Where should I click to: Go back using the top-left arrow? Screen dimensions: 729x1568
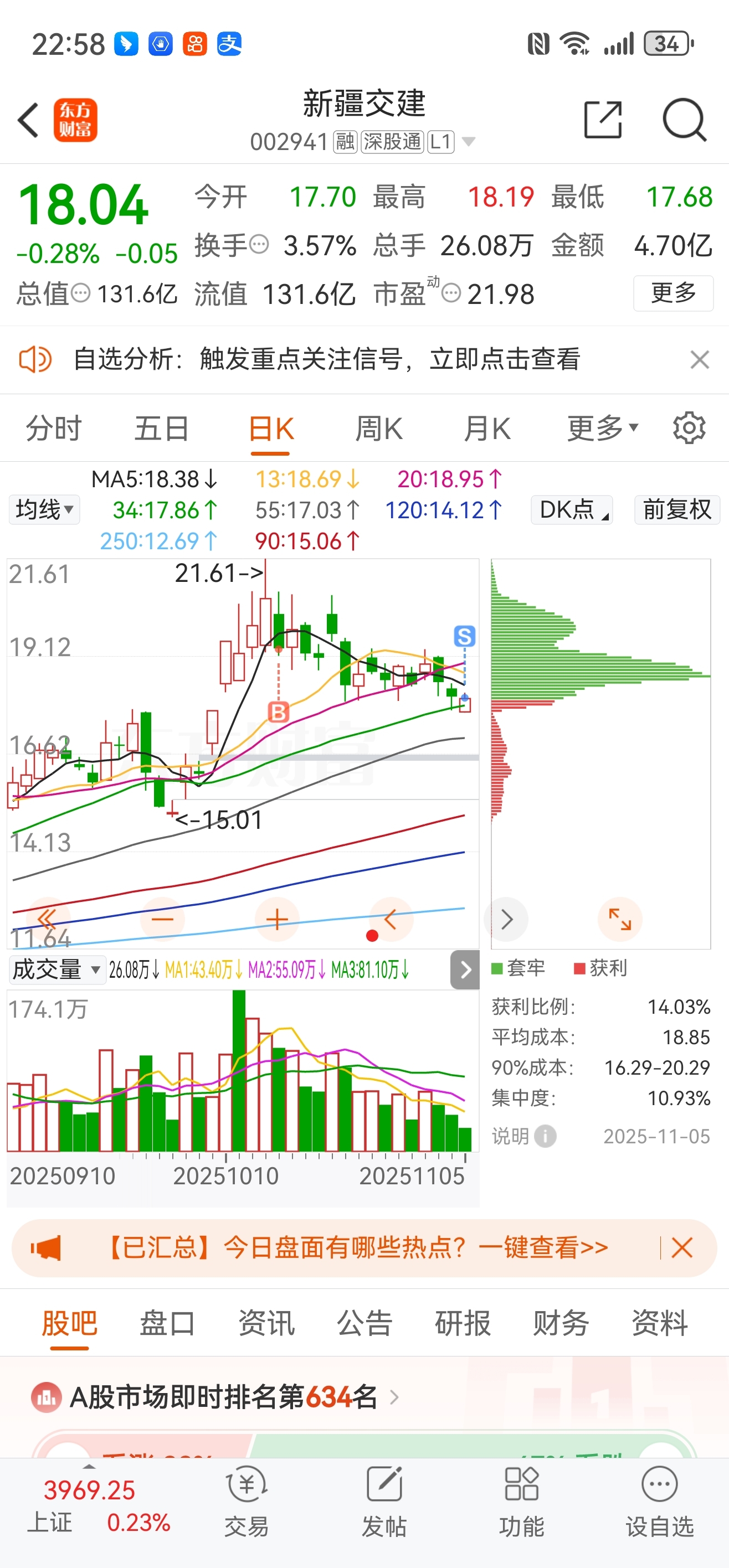pyautogui.click(x=28, y=120)
